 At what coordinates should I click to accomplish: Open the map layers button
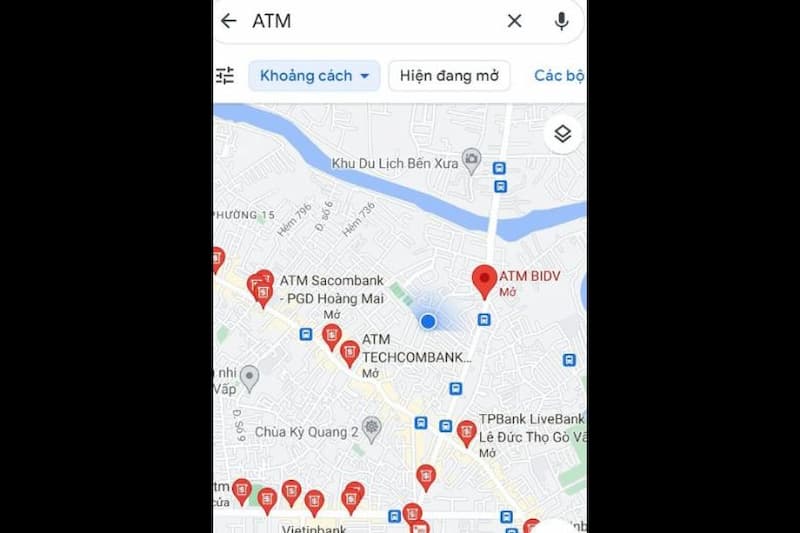pyautogui.click(x=563, y=134)
